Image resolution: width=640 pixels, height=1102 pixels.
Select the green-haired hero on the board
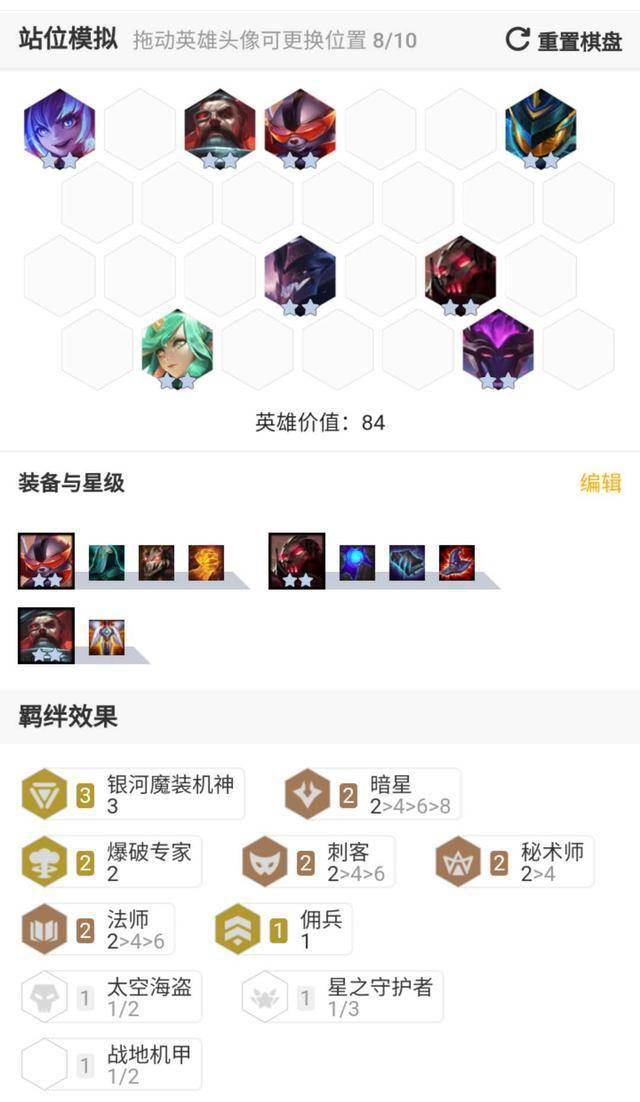click(177, 349)
